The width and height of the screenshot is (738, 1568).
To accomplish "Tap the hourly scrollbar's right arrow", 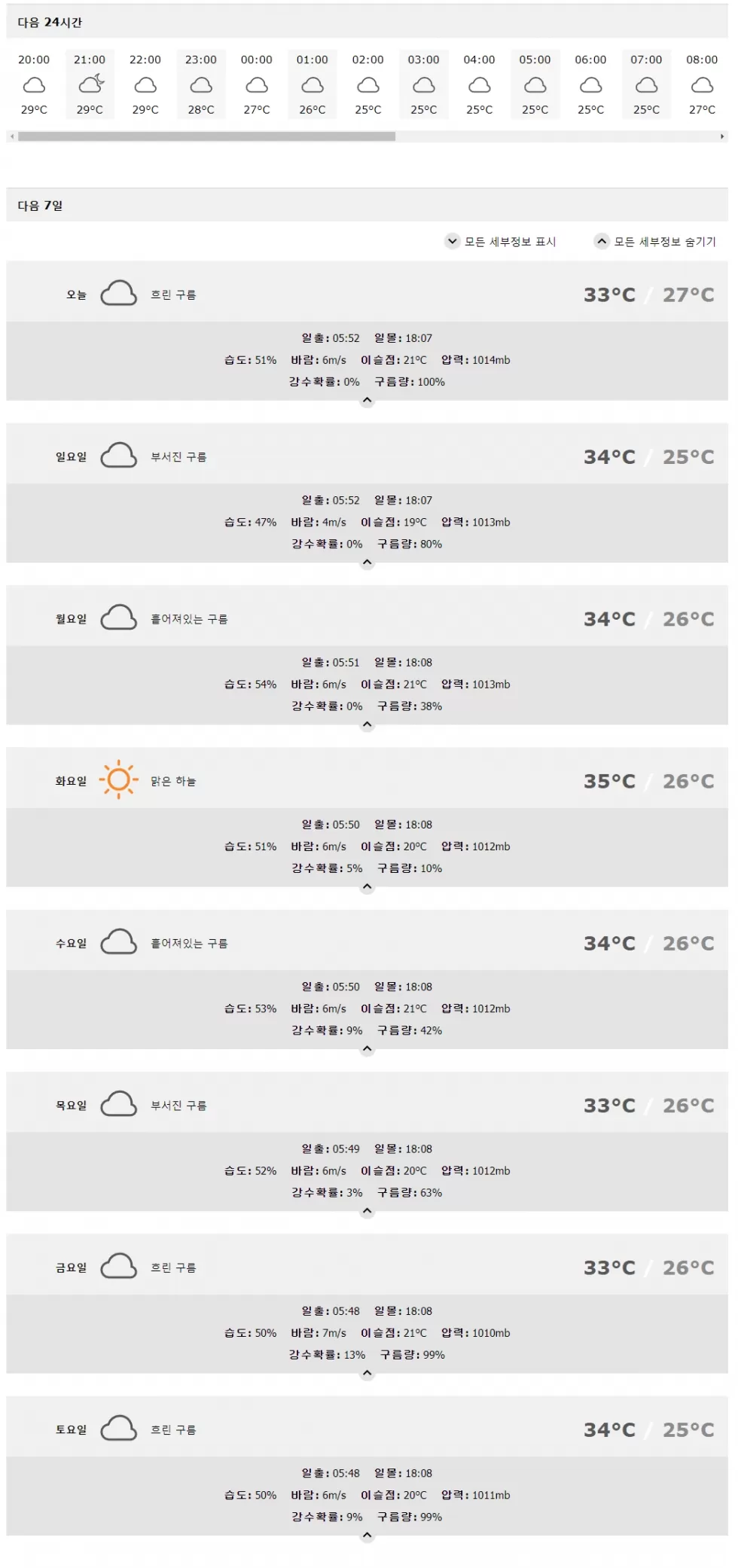I will pos(722,136).
